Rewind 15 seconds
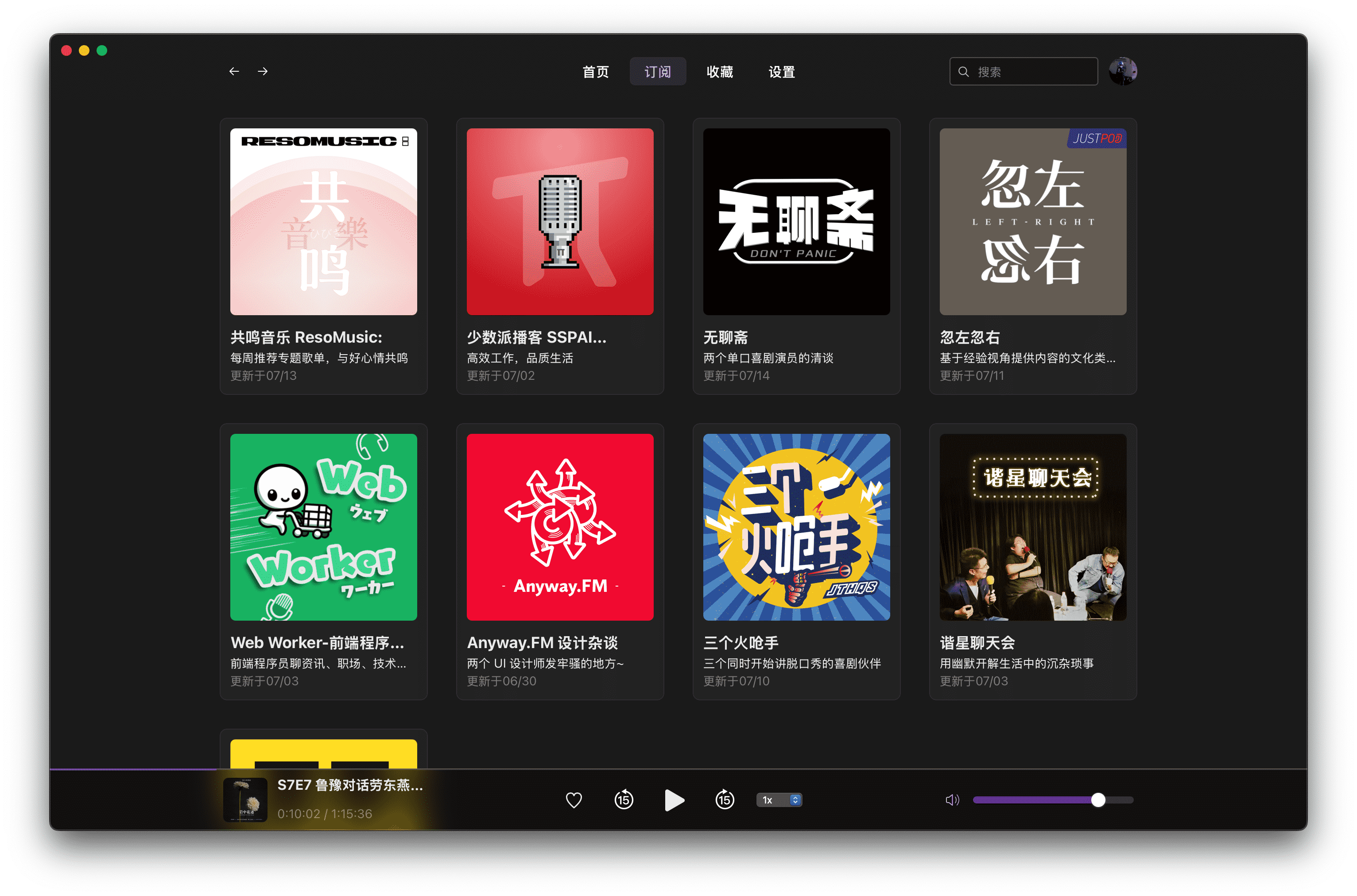 pos(624,800)
